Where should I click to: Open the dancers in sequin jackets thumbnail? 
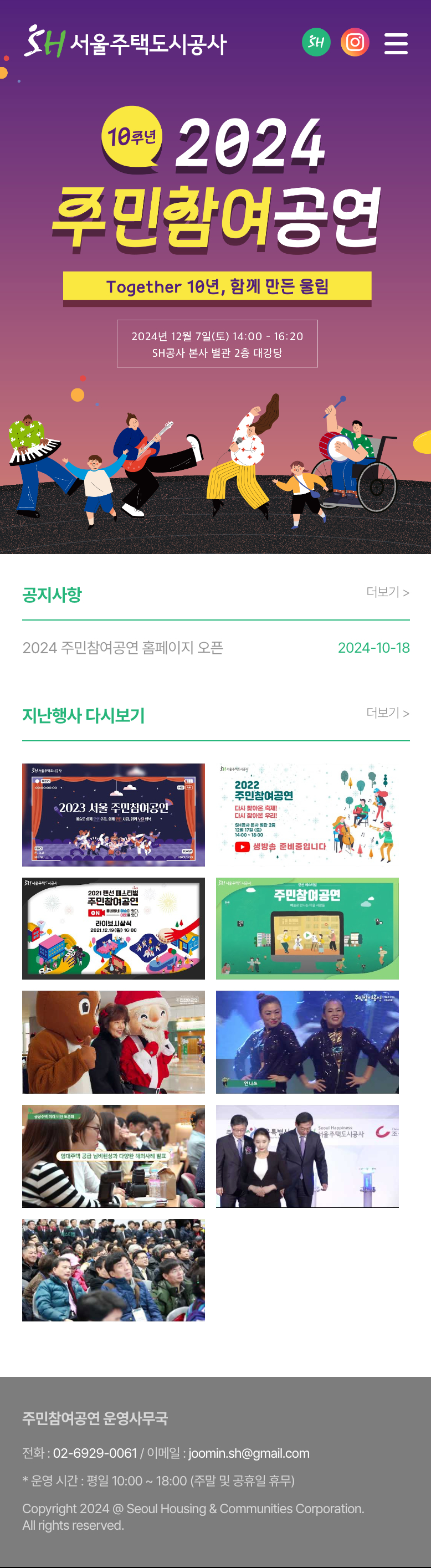[x=307, y=1042]
